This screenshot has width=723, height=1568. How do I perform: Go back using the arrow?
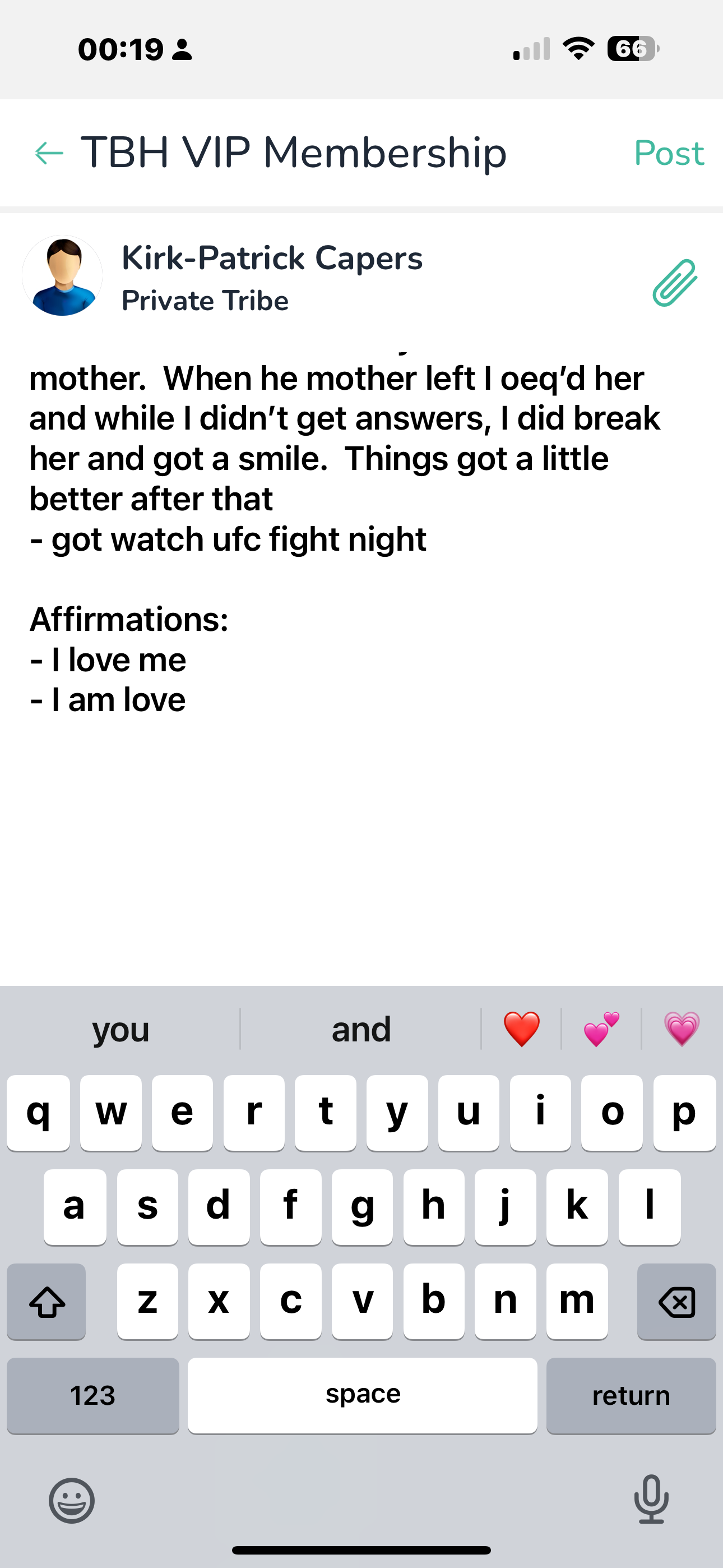[49, 153]
